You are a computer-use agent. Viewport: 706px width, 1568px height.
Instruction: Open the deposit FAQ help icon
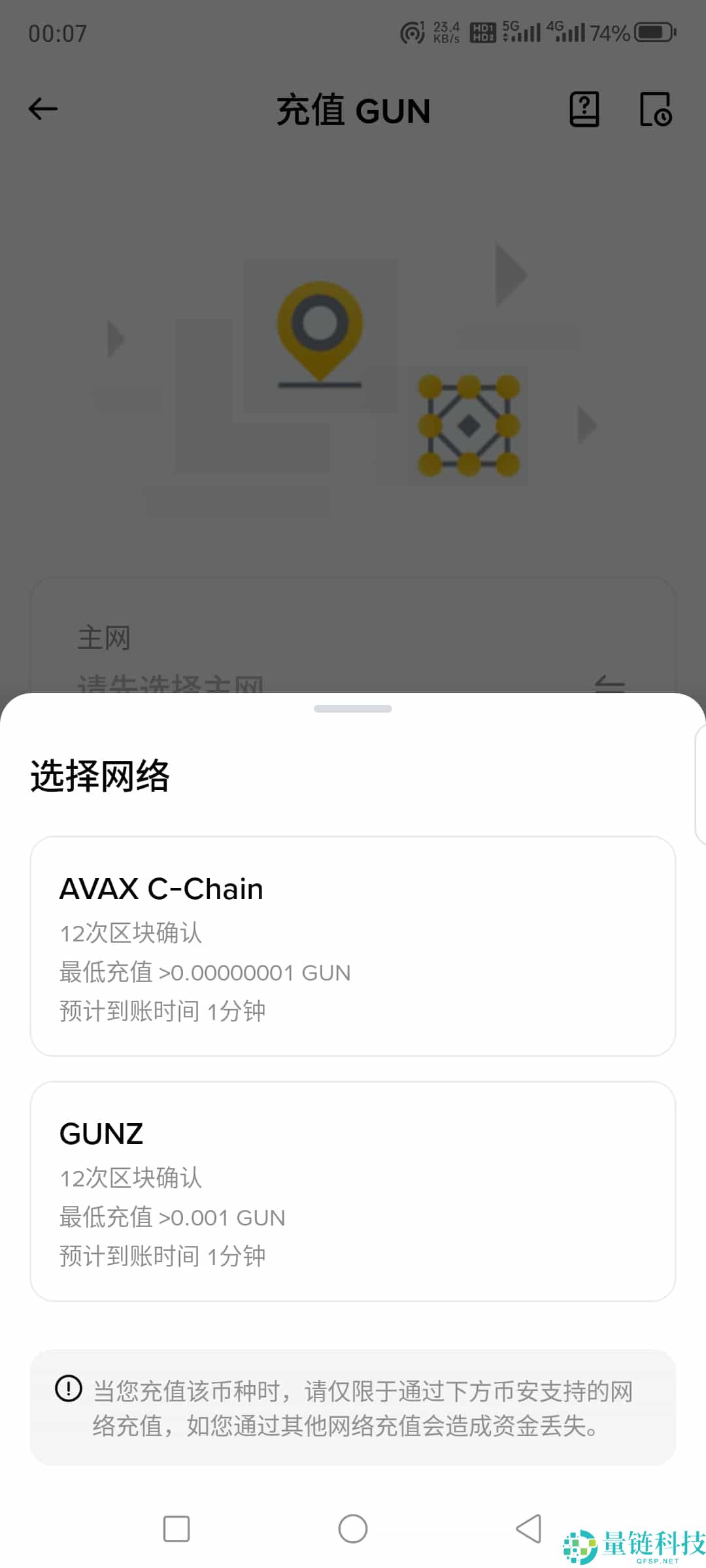584,110
